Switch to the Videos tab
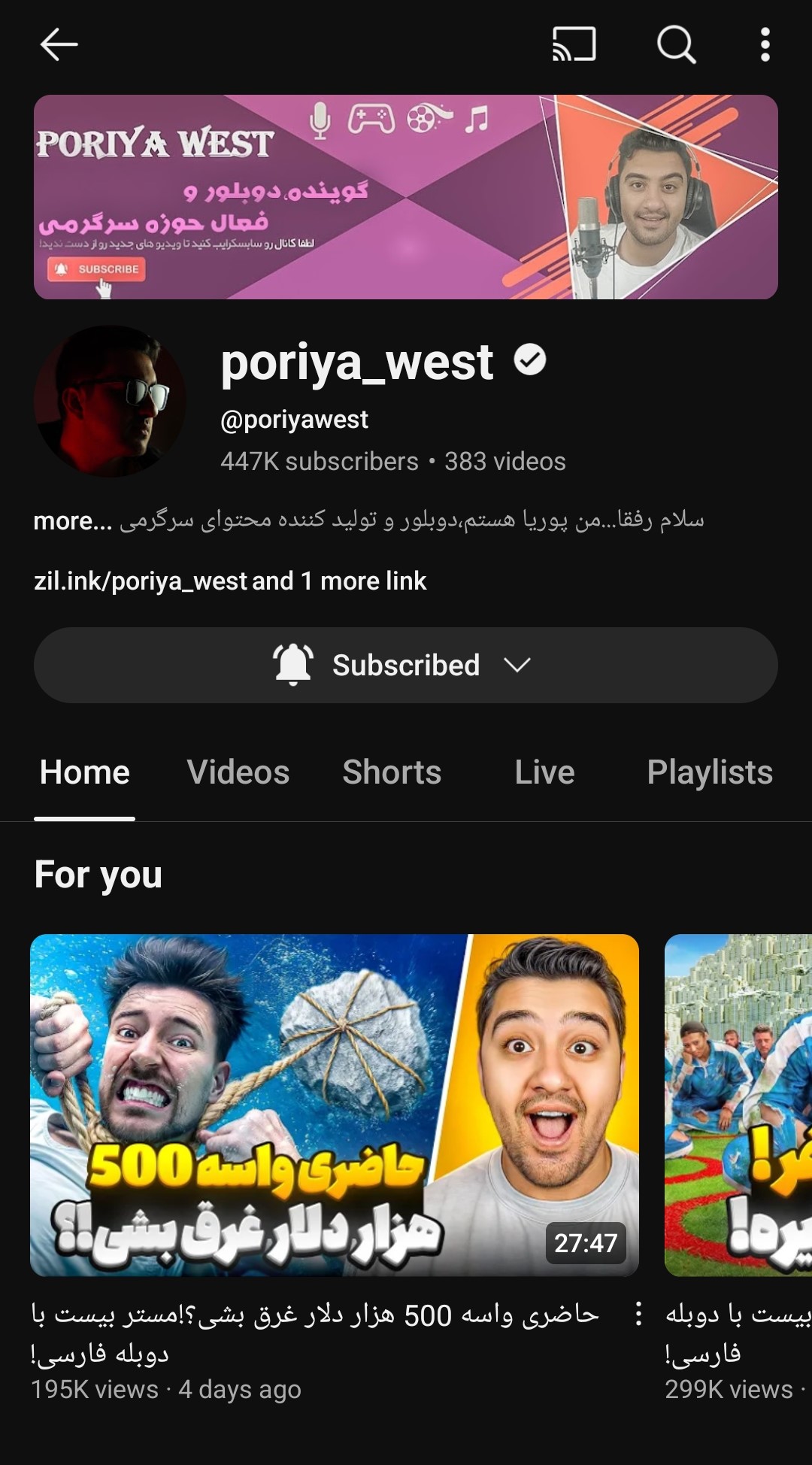 pyautogui.click(x=238, y=772)
